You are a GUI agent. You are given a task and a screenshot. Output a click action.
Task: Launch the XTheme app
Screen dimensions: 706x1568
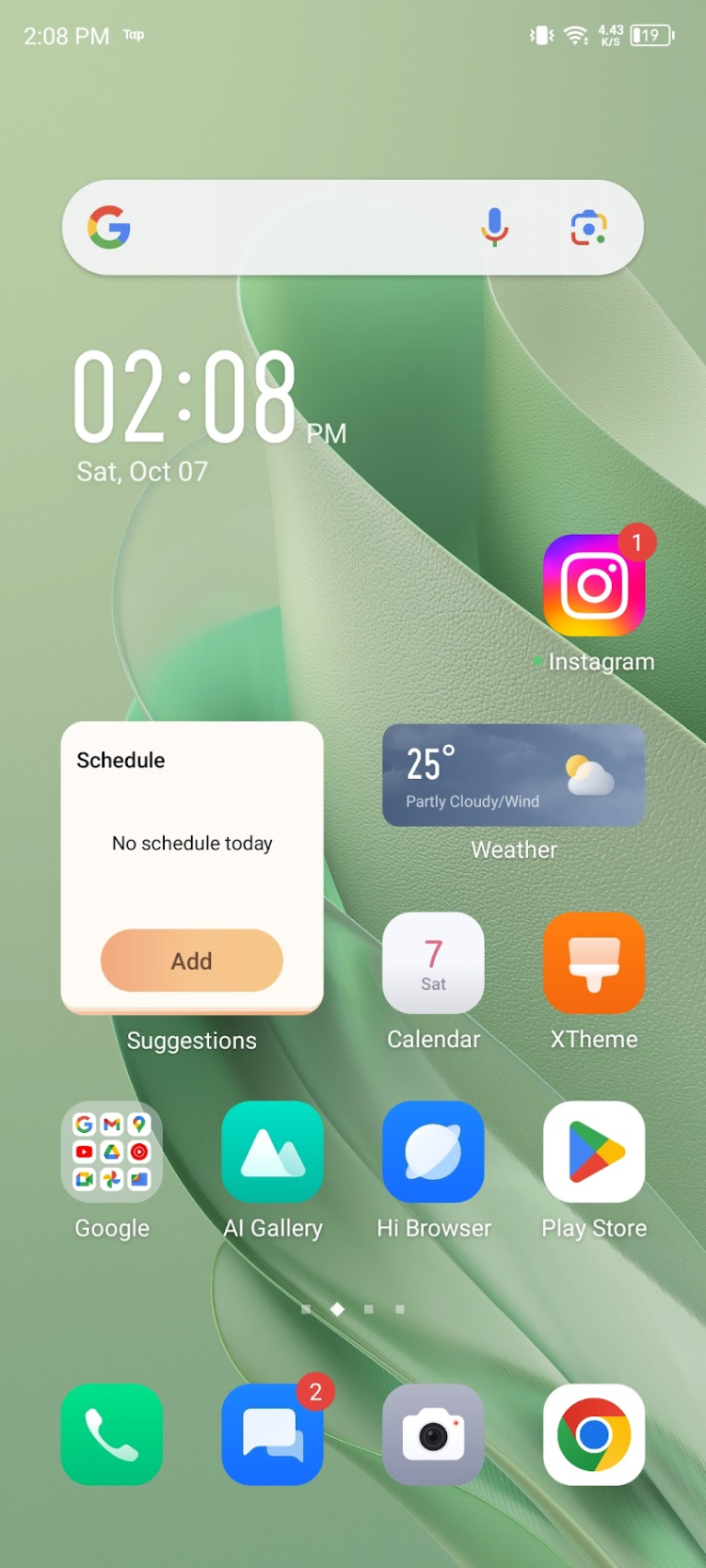(594, 963)
